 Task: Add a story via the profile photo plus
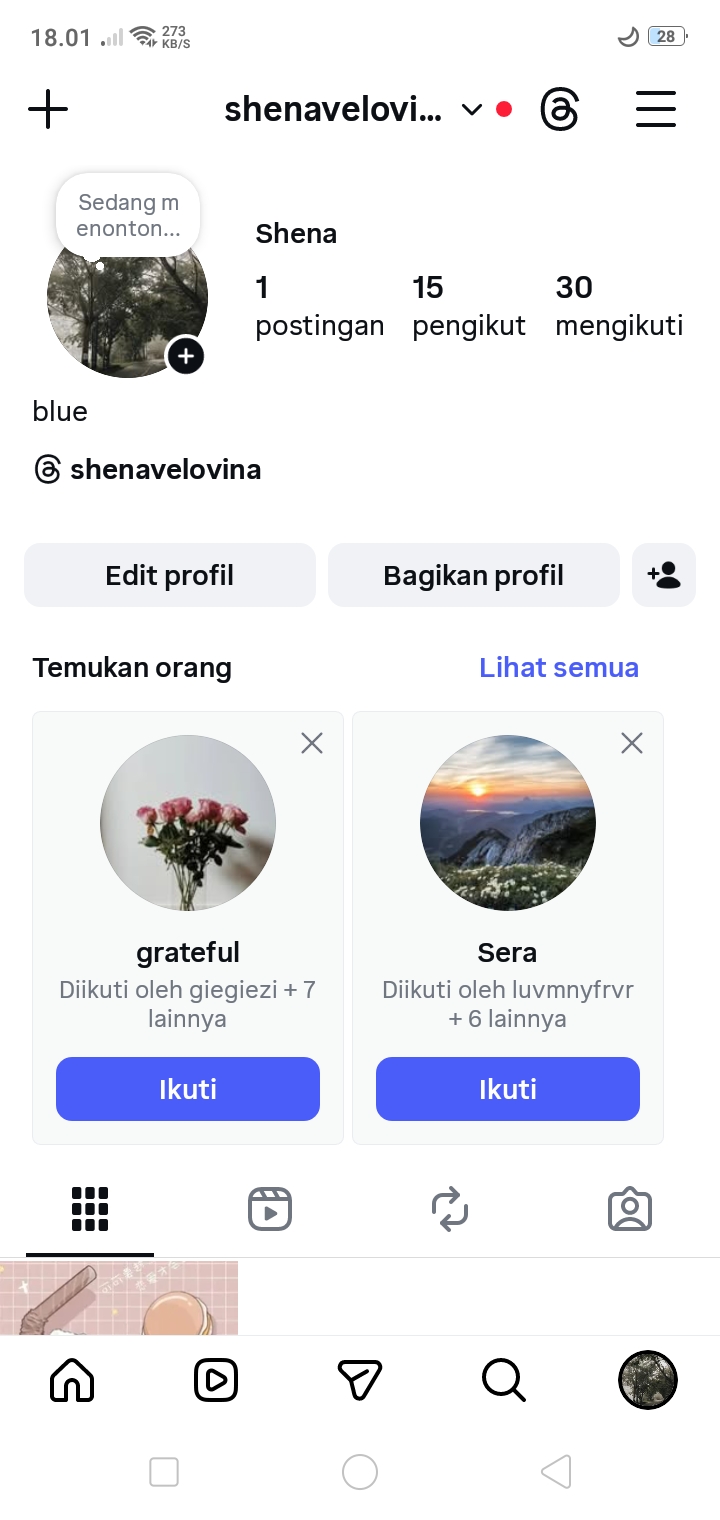(x=186, y=356)
